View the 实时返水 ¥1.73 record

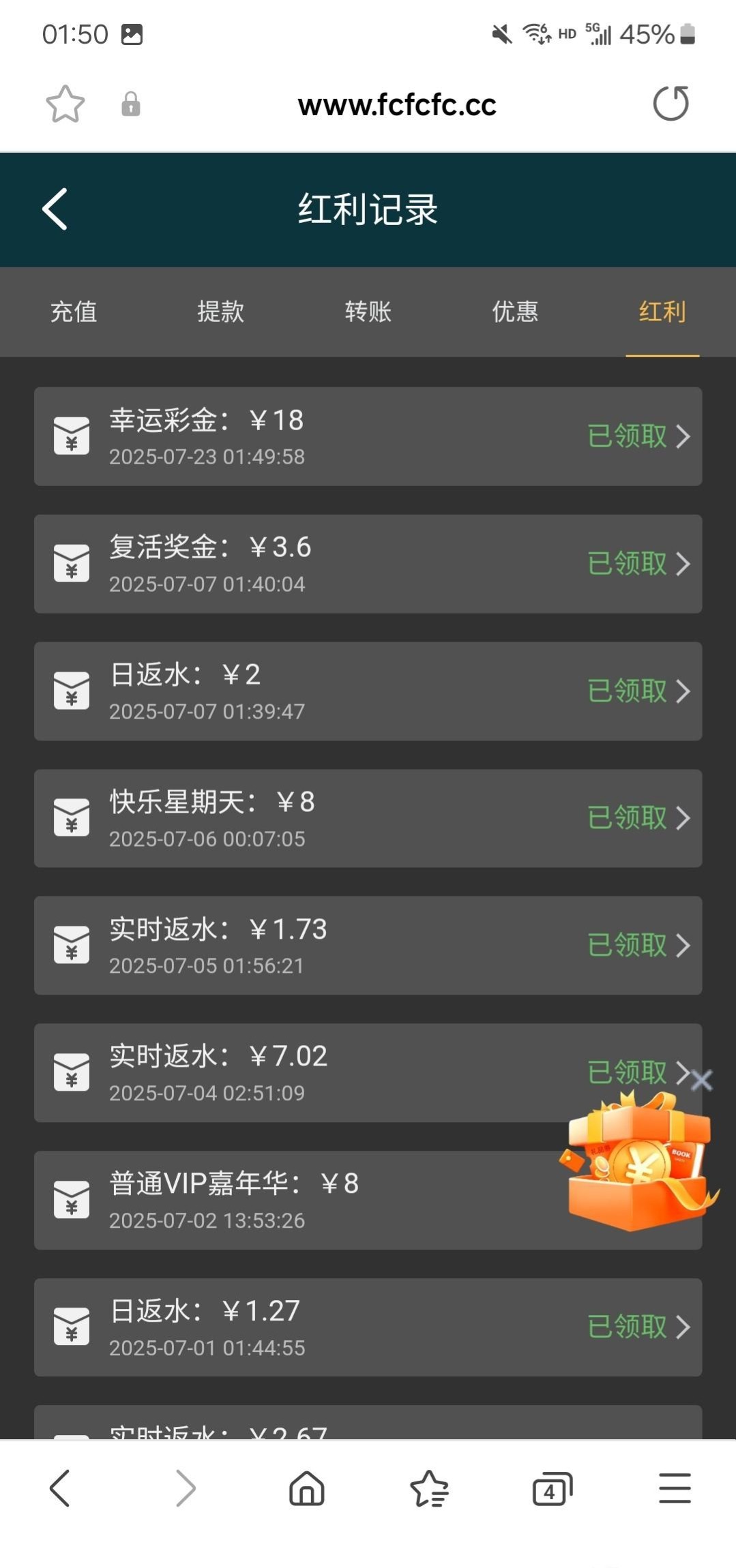[368, 945]
